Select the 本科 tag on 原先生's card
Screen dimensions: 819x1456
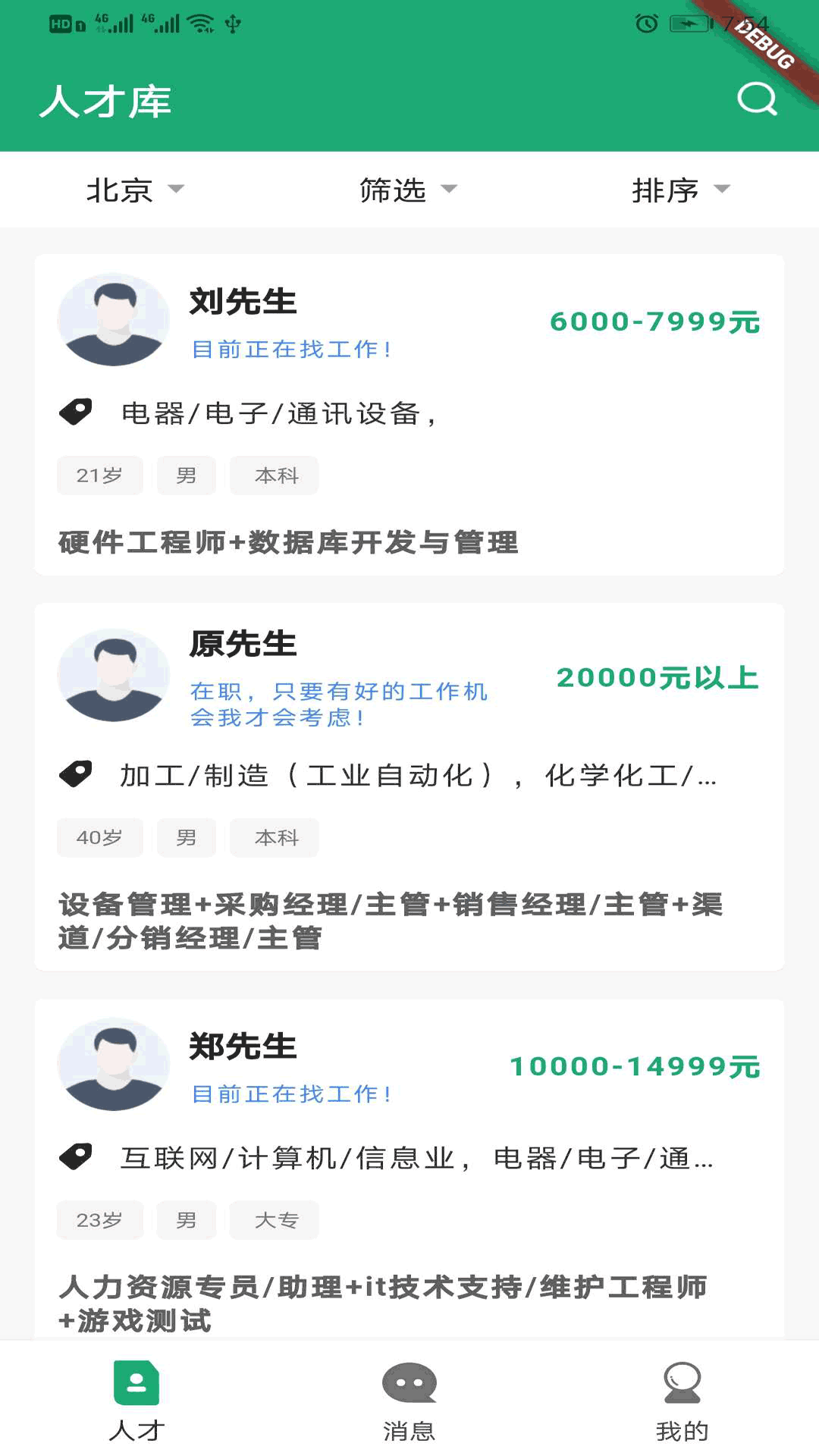[x=274, y=837]
